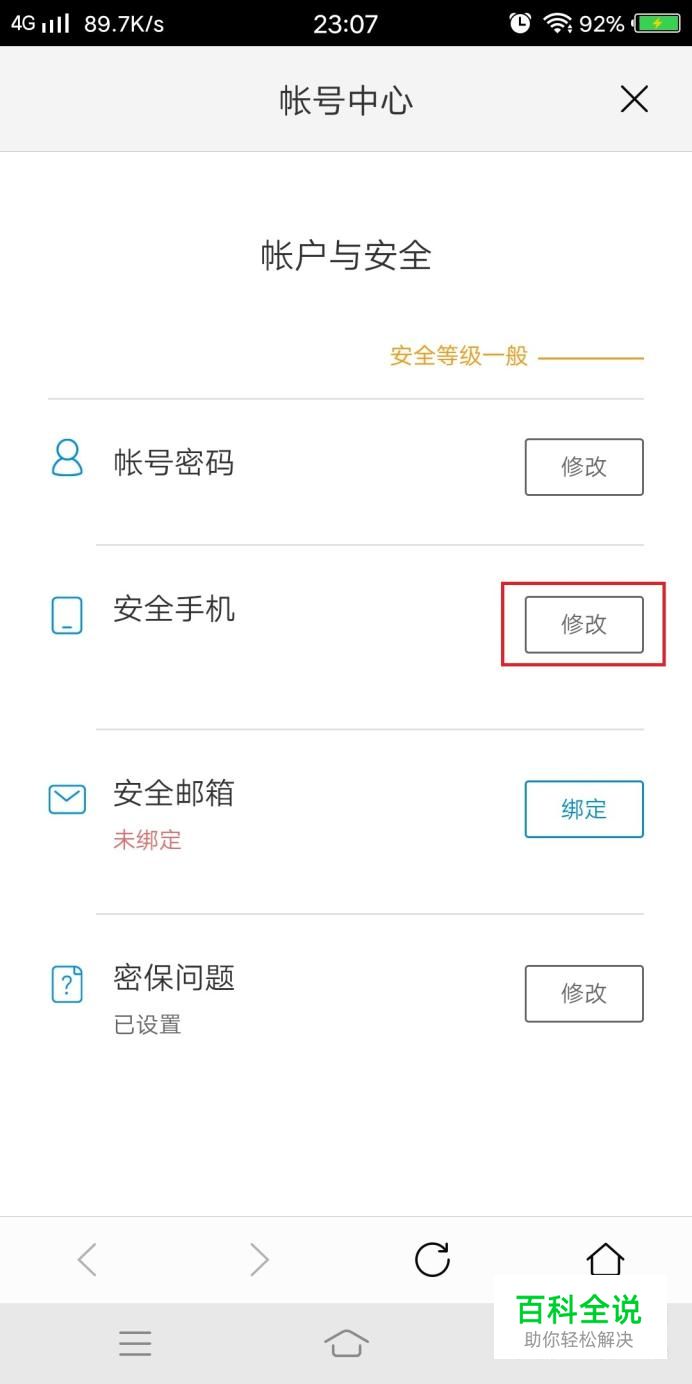Screen dimensions: 692x1384
Task: Tap 修改 for 帐号密码
Action: pyautogui.click(x=584, y=467)
